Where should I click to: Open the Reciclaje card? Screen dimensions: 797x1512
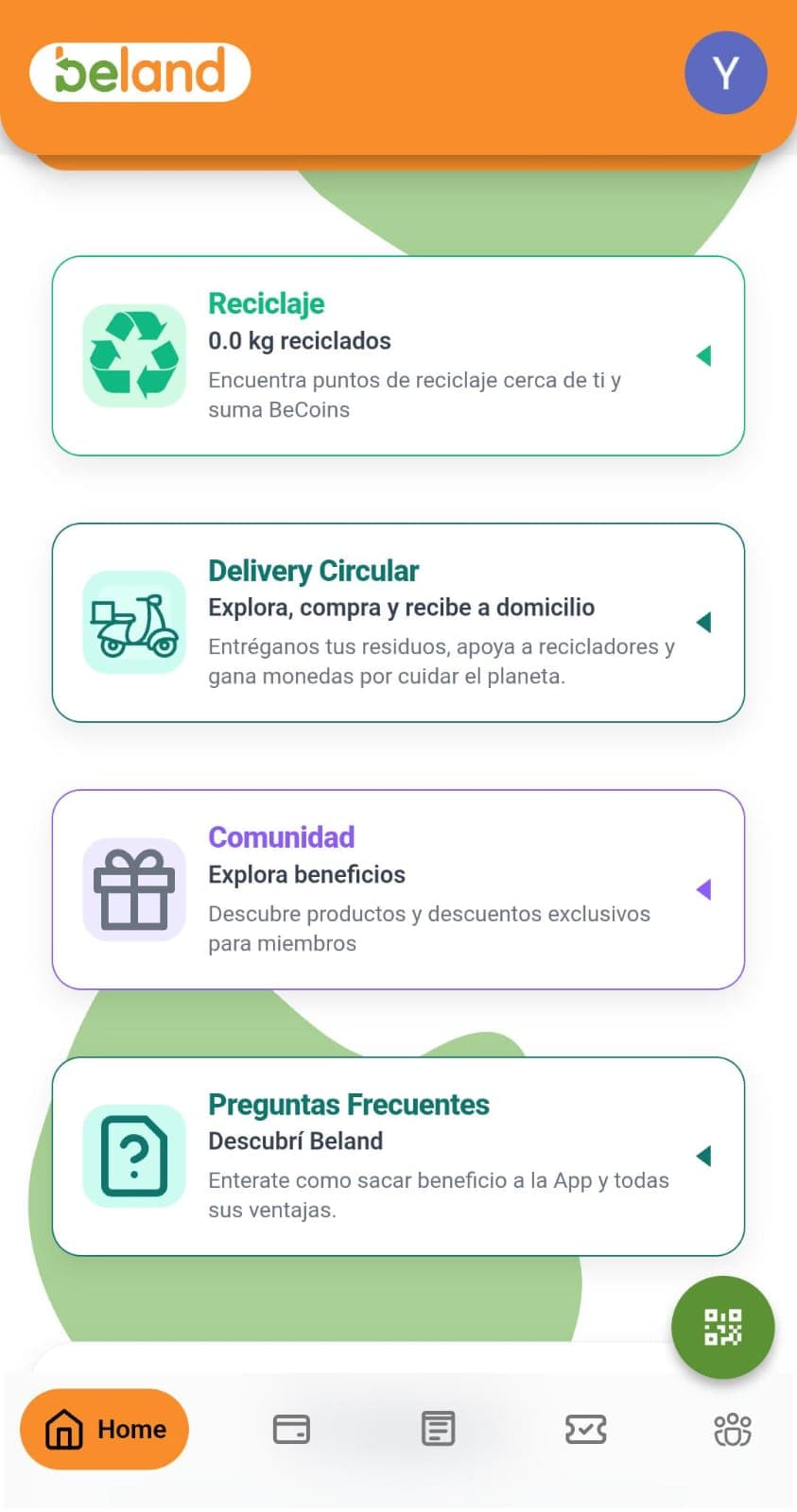398,355
